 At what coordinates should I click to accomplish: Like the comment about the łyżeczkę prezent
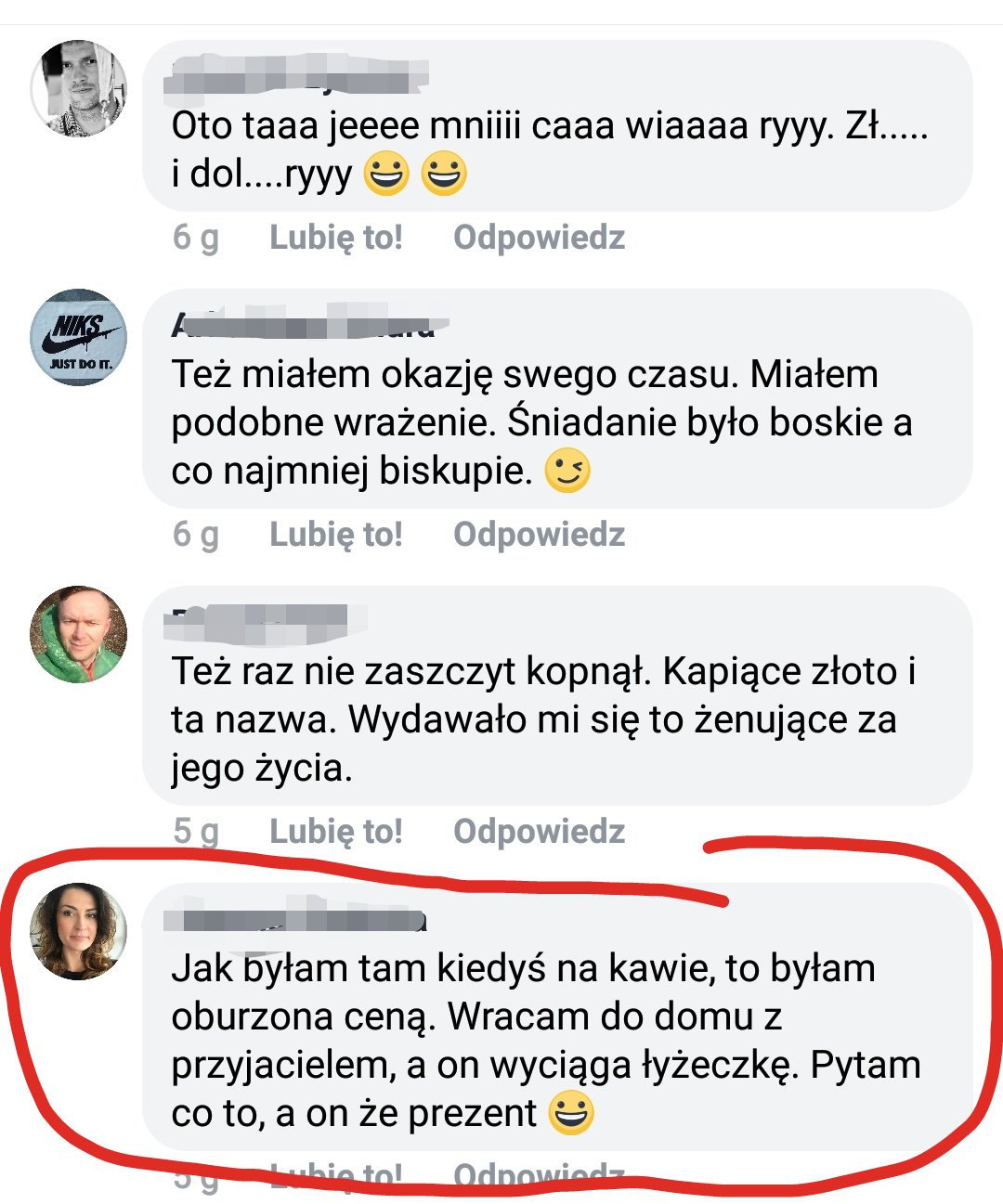(335, 1175)
